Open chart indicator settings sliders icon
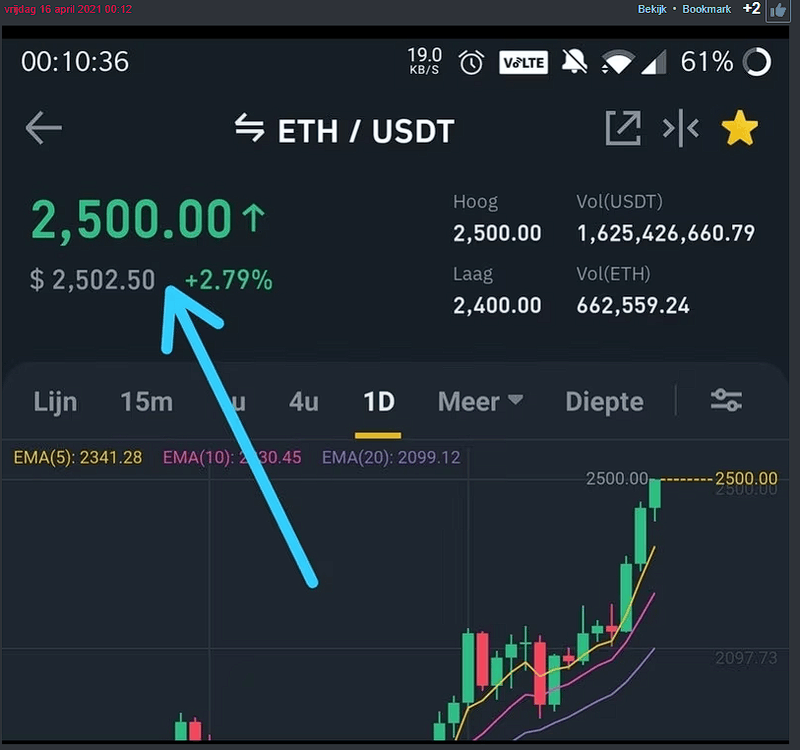The width and height of the screenshot is (800, 750). point(726,402)
